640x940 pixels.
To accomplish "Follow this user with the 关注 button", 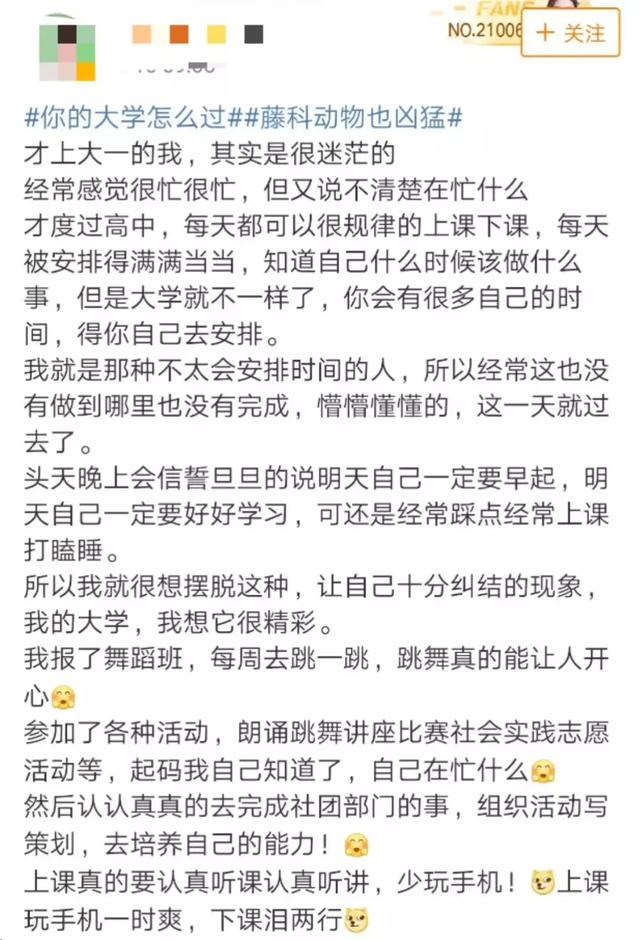I will click(571, 33).
